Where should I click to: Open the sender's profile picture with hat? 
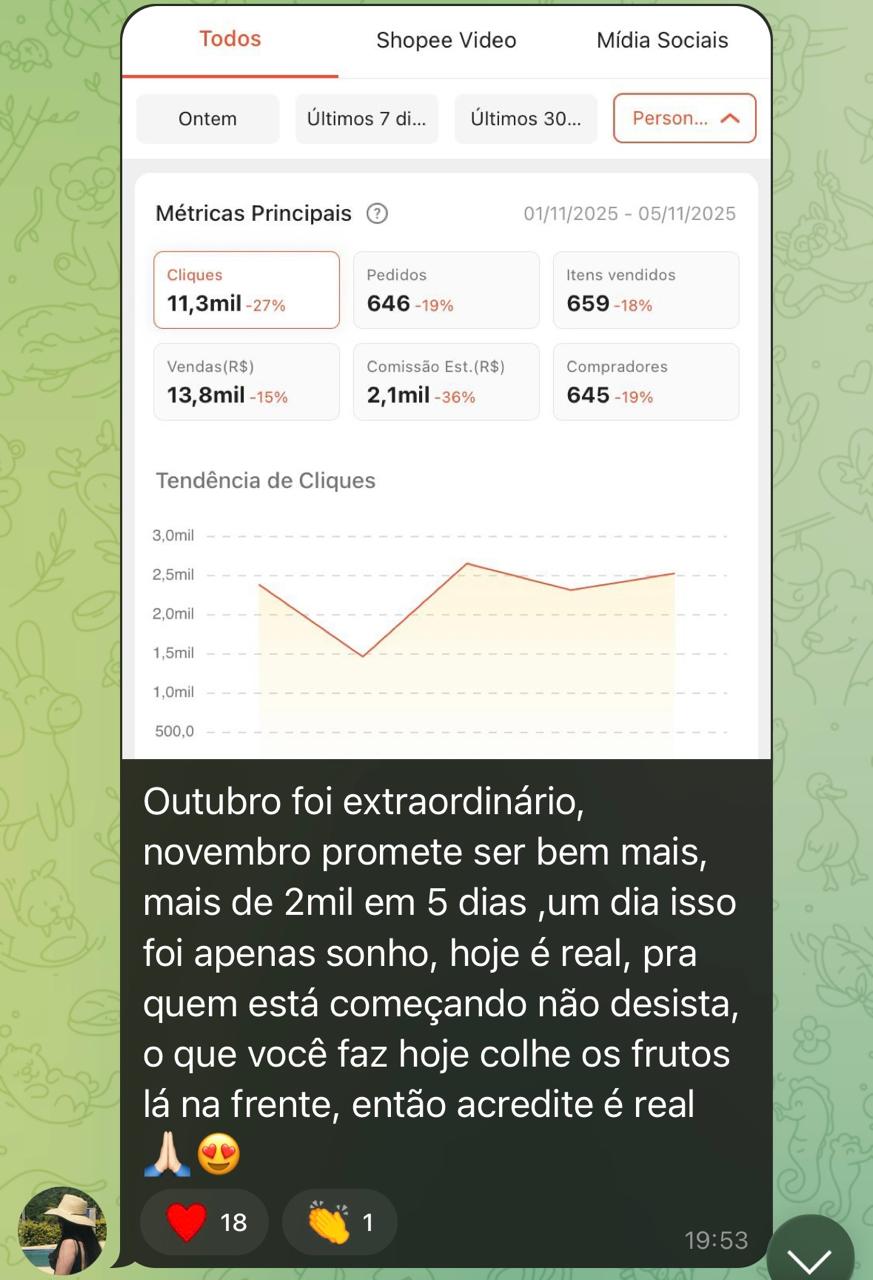coord(62,1230)
